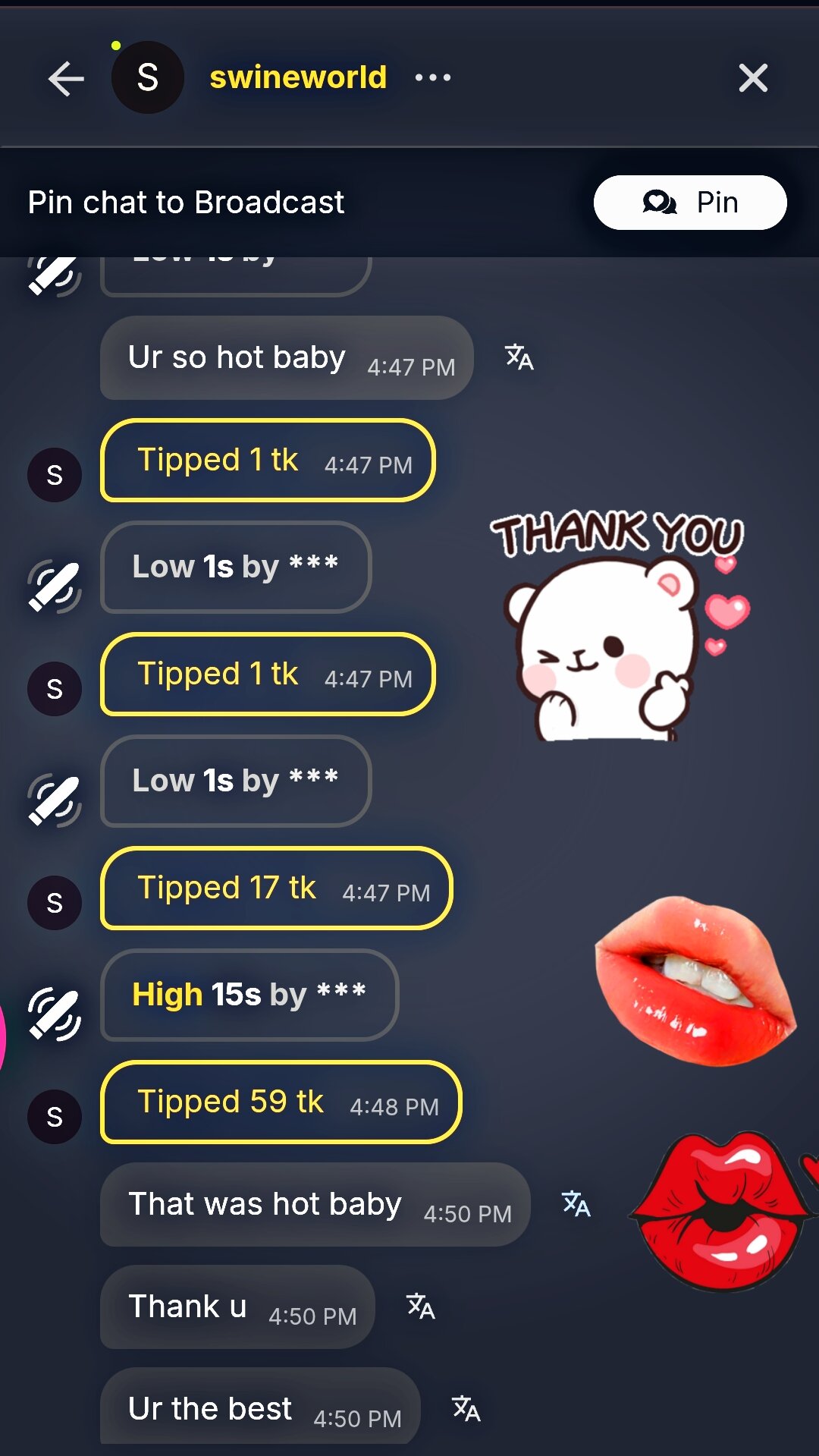The height and width of the screenshot is (1456, 819).
Task: Go back using the arrow icon
Action: click(66, 79)
